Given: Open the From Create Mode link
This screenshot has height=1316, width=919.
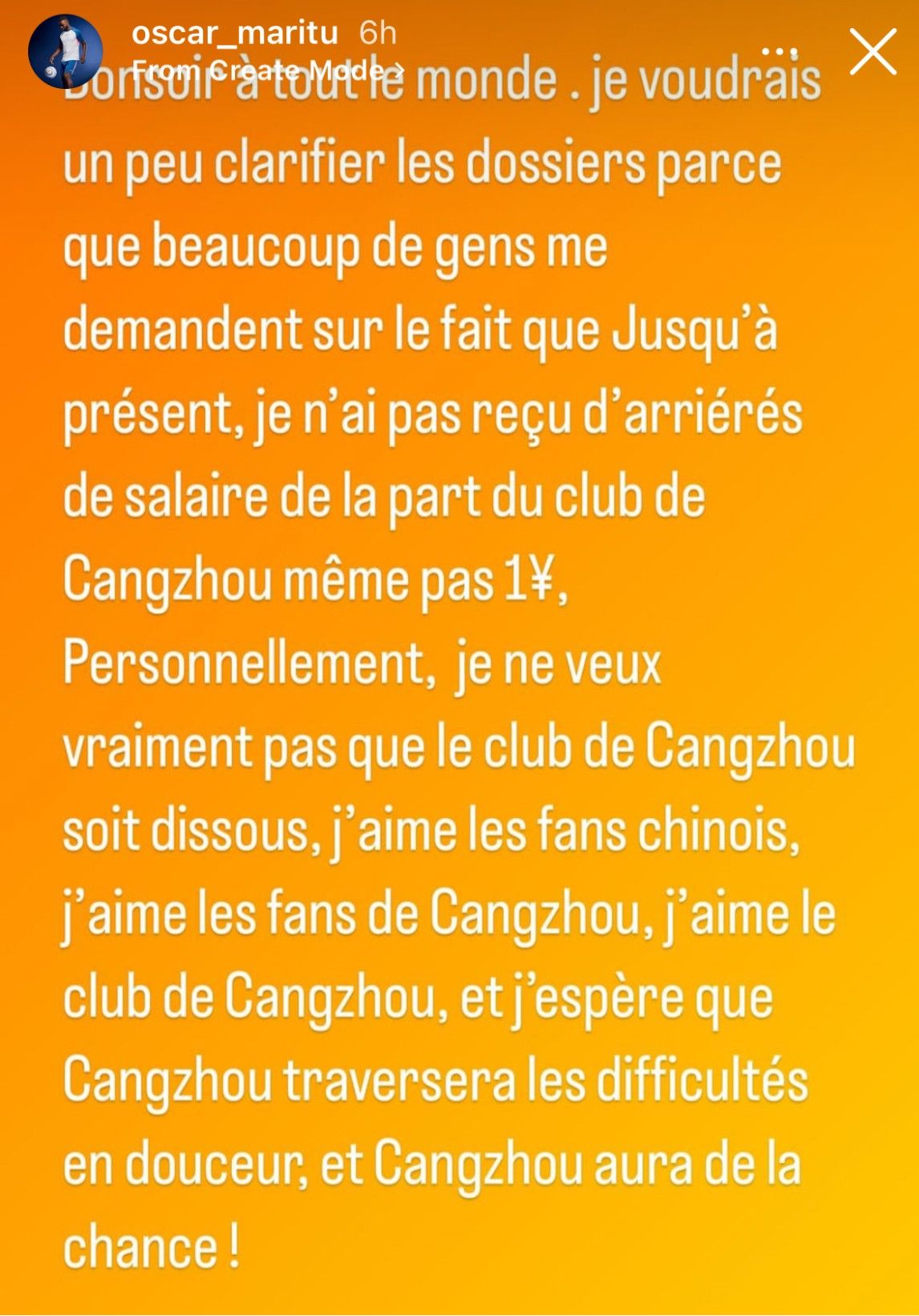Looking at the screenshot, I should pos(268,70).
